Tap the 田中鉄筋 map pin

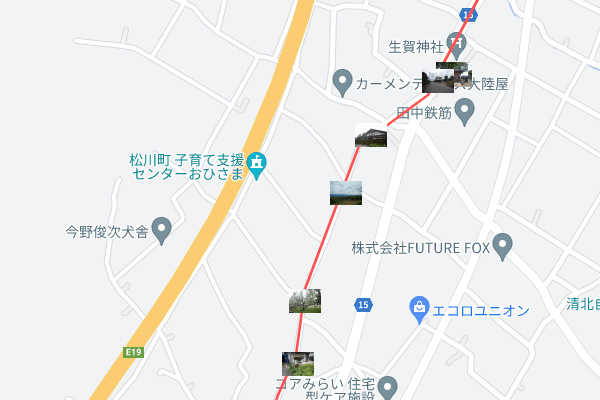click(464, 113)
